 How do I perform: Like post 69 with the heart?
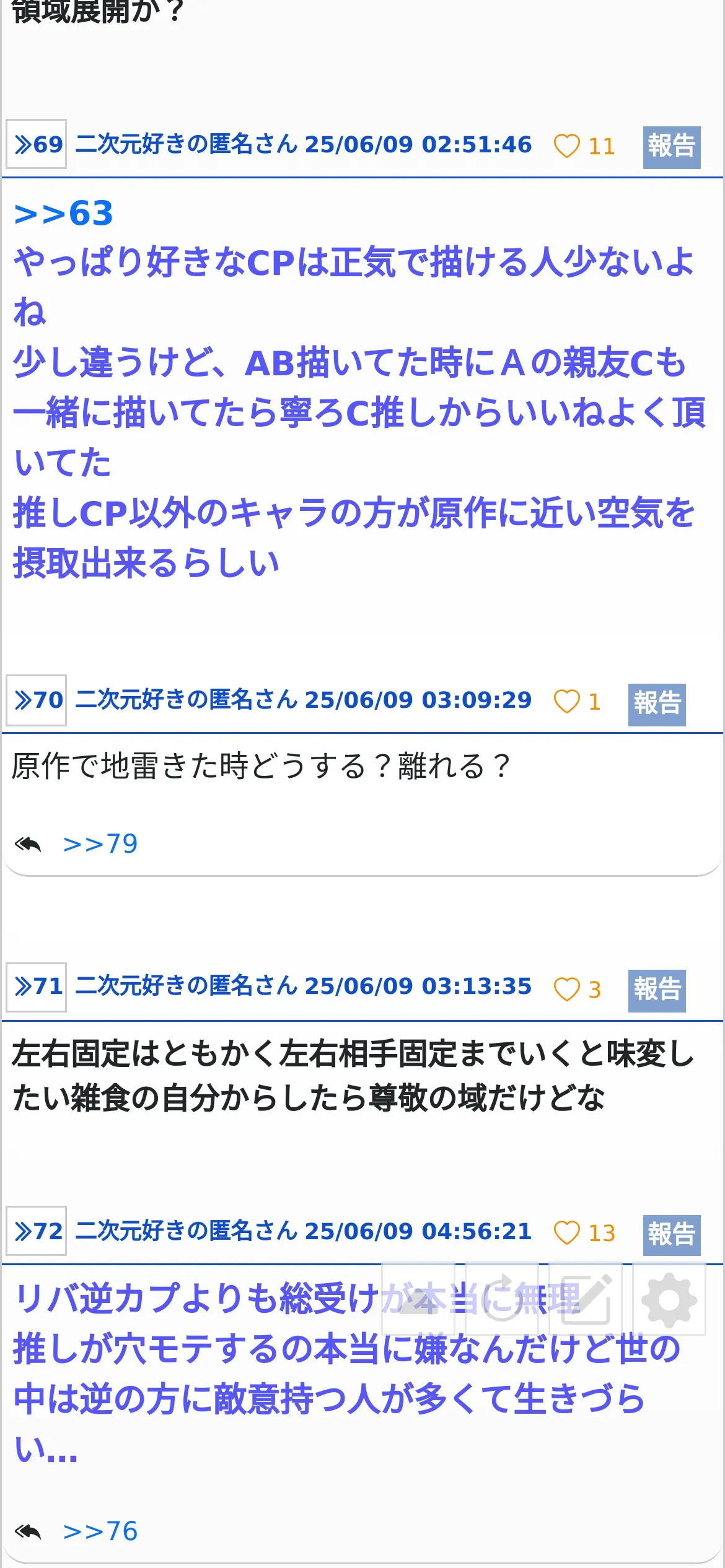click(x=566, y=146)
